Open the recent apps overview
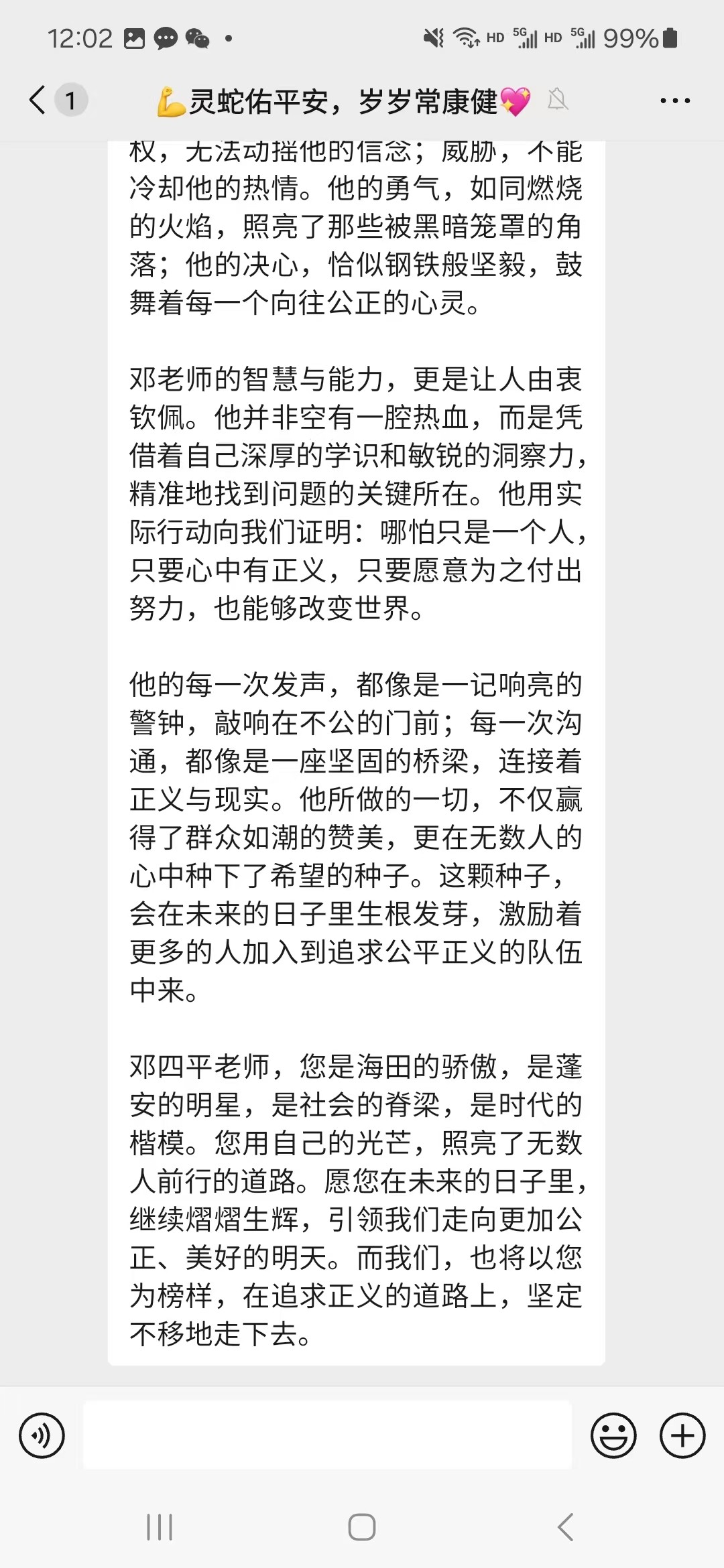Viewport: 724px width, 1568px height. pos(160,1527)
